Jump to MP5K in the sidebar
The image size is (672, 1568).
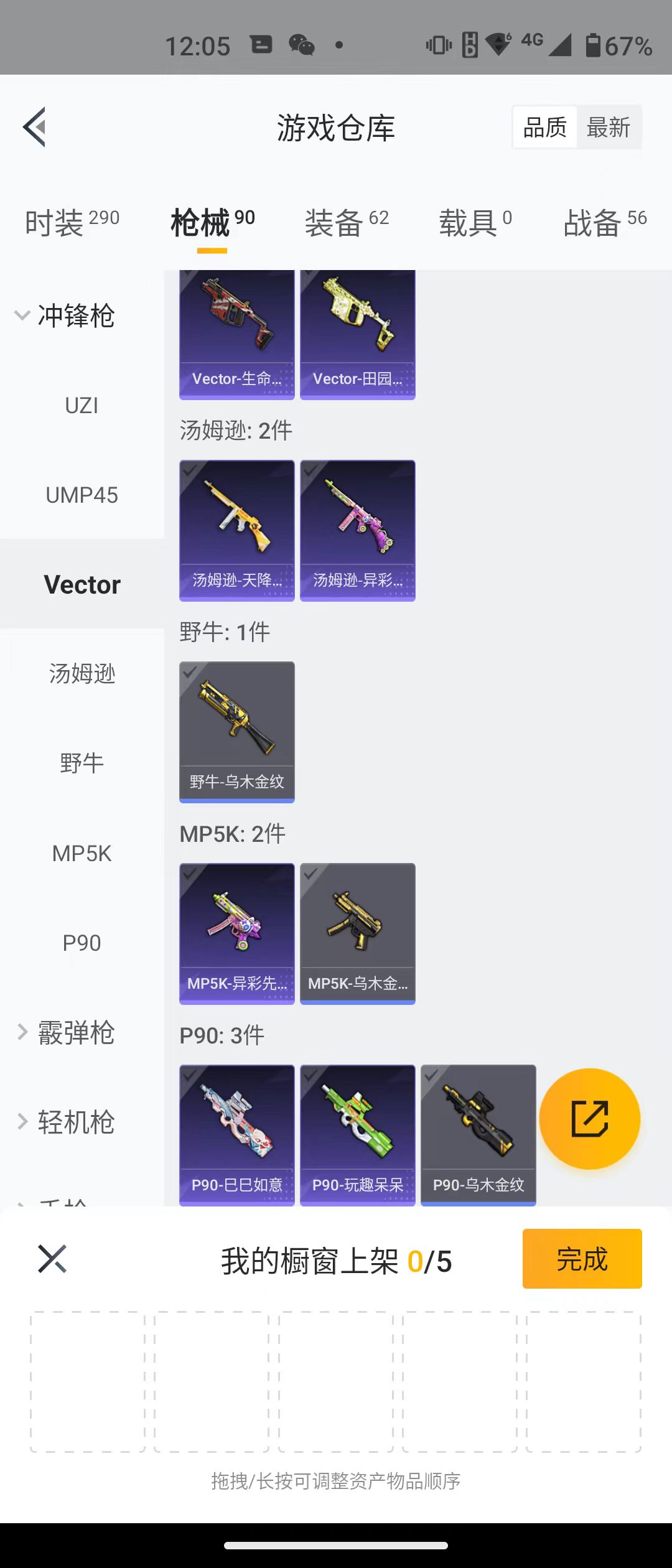(82, 854)
